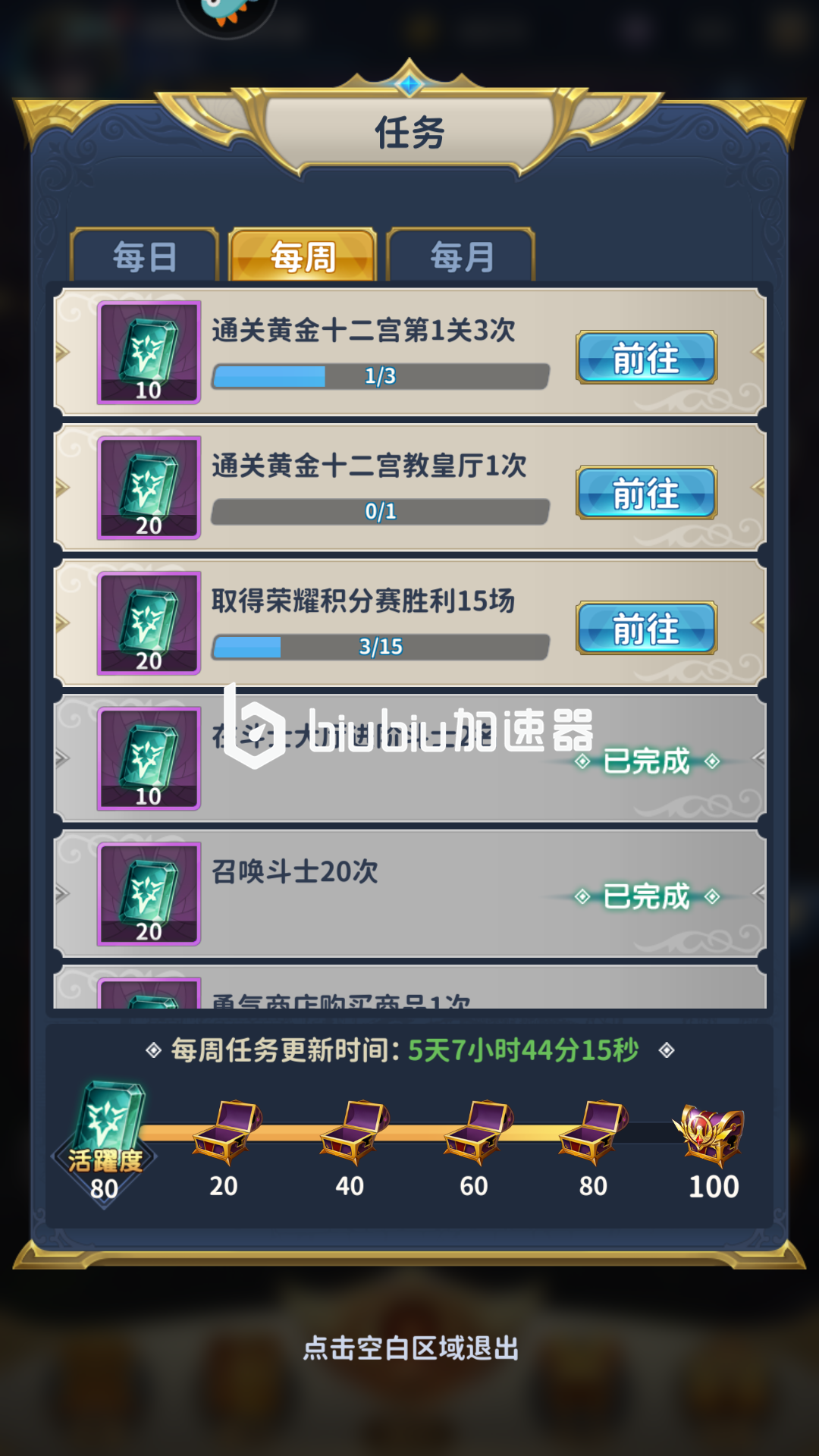Go to 通关黄金十二宫教皇厅1次 via 前往
This screenshot has height=1456, width=819.
tap(646, 493)
